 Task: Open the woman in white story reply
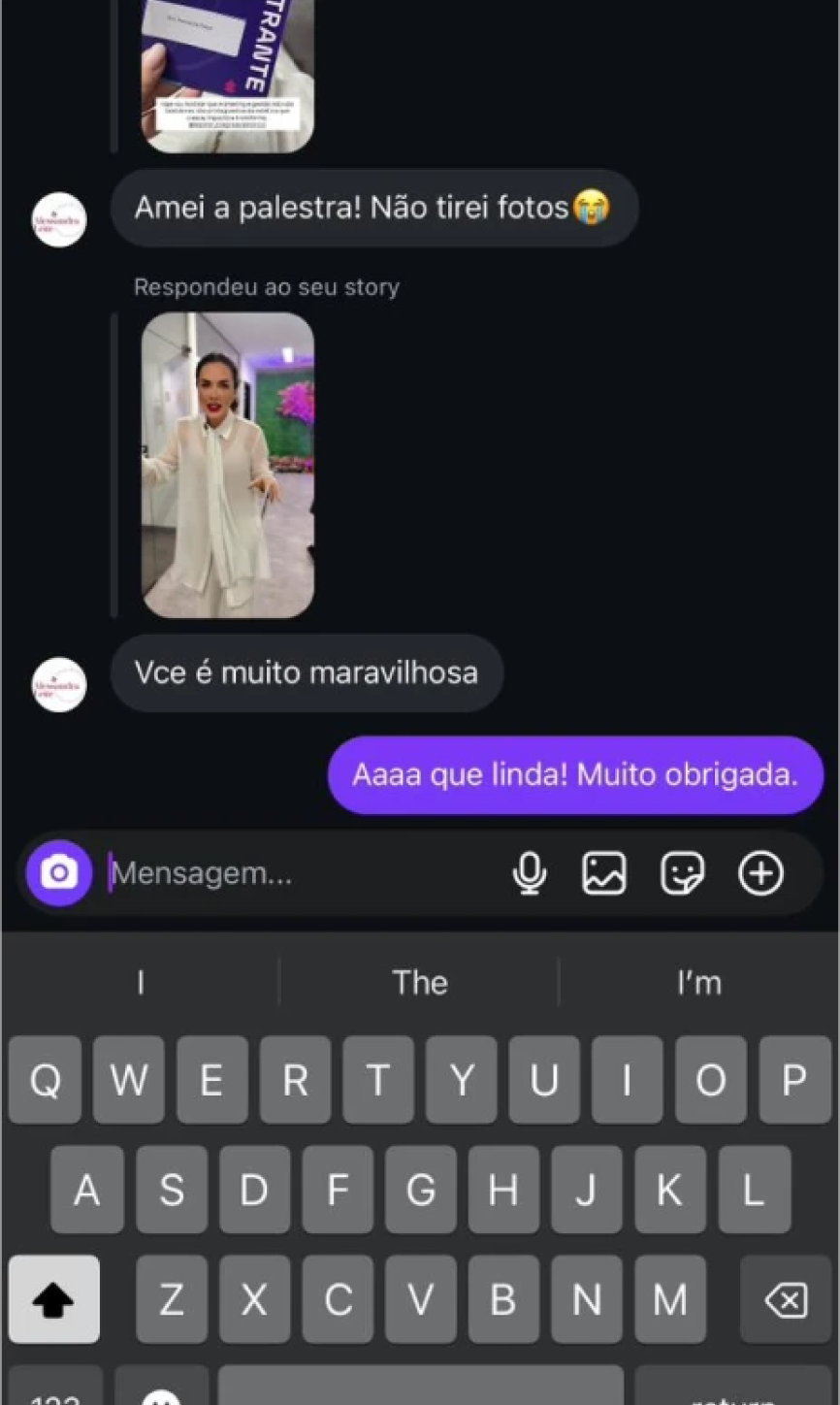click(228, 465)
